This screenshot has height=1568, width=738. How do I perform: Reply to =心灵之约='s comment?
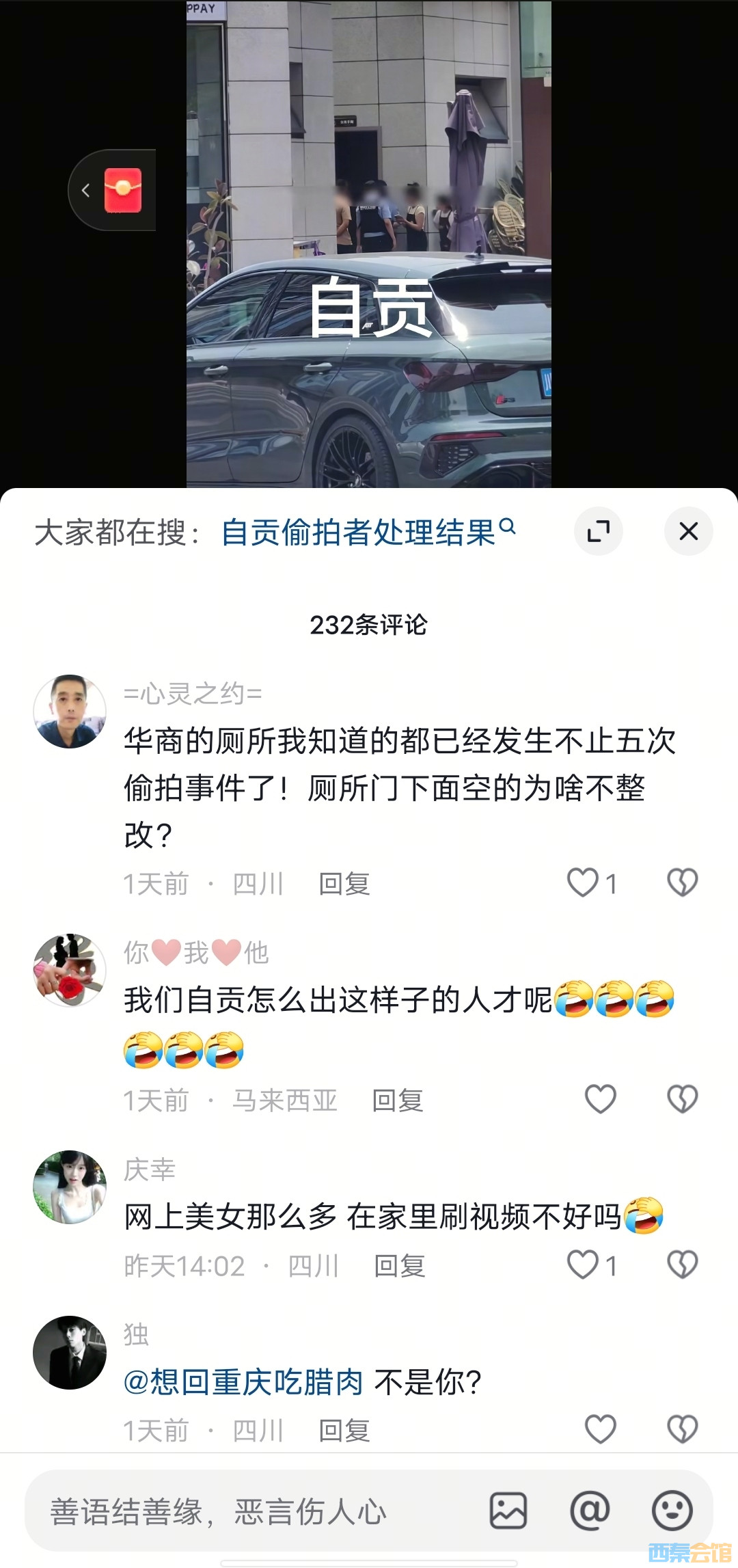click(x=344, y=884)
